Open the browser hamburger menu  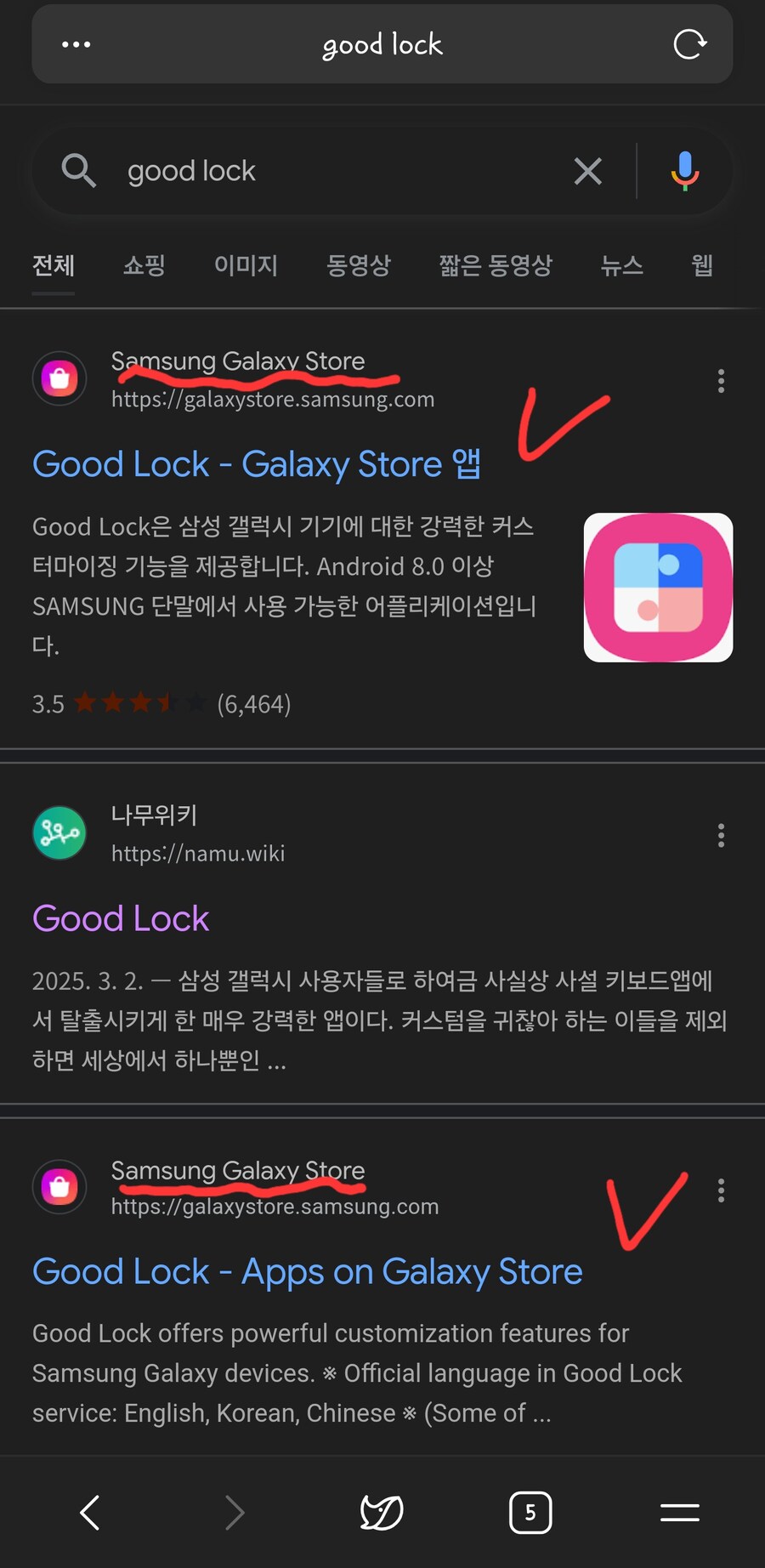(680, 1513)
